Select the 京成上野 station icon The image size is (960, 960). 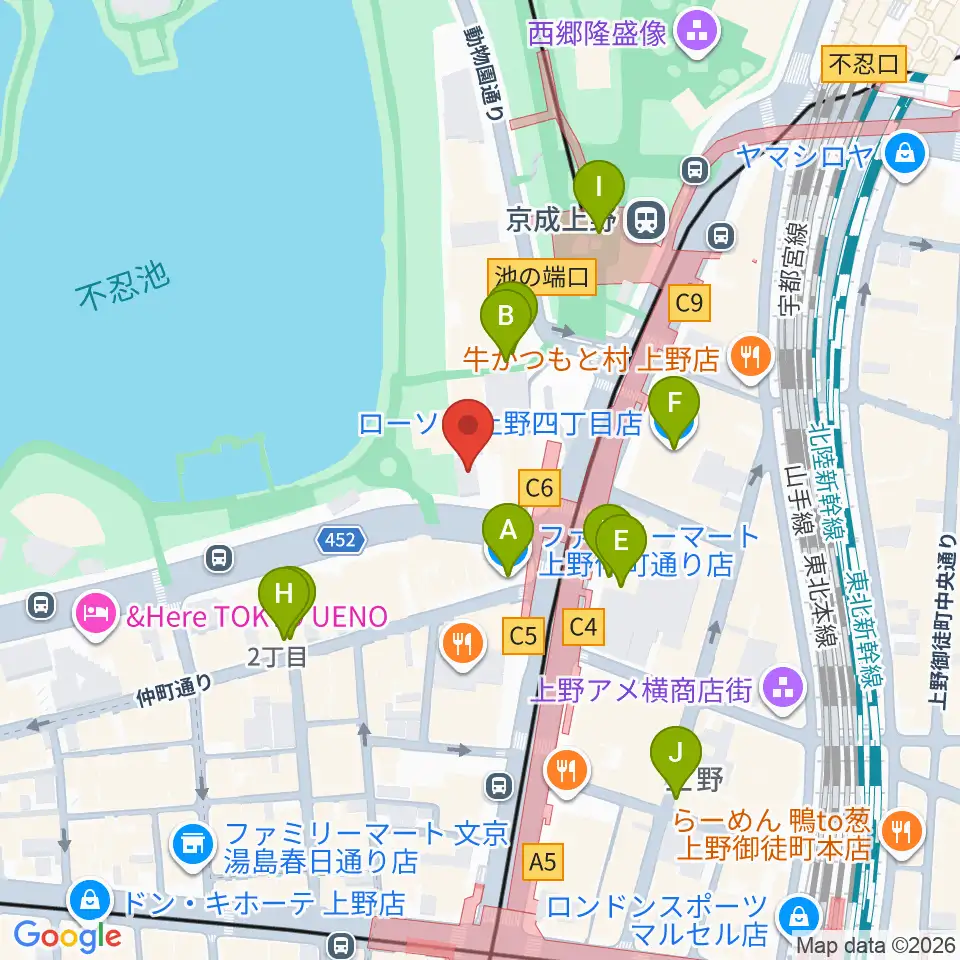(645, 220)
